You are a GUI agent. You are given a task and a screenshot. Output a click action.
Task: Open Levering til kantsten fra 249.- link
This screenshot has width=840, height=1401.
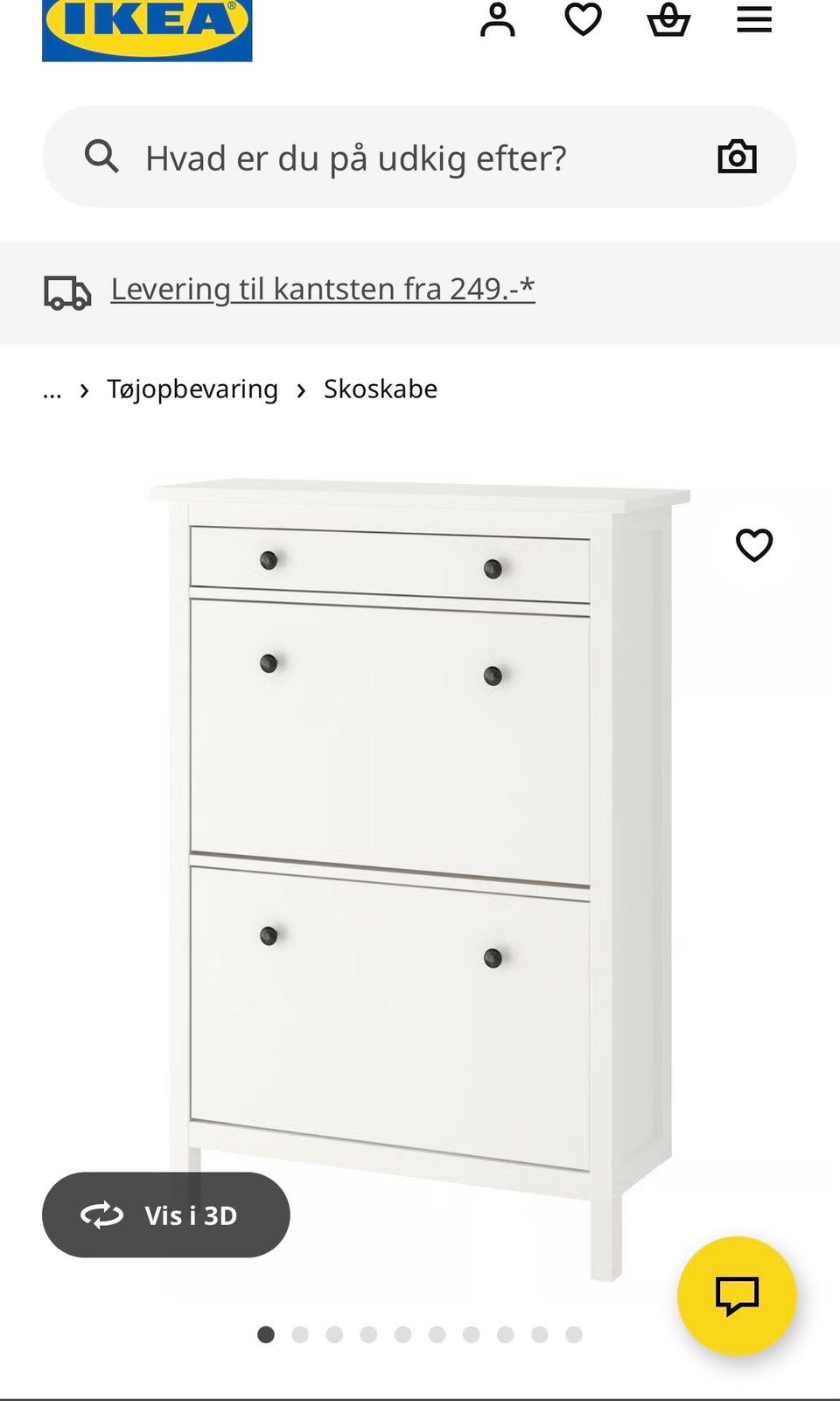point(322,288)
